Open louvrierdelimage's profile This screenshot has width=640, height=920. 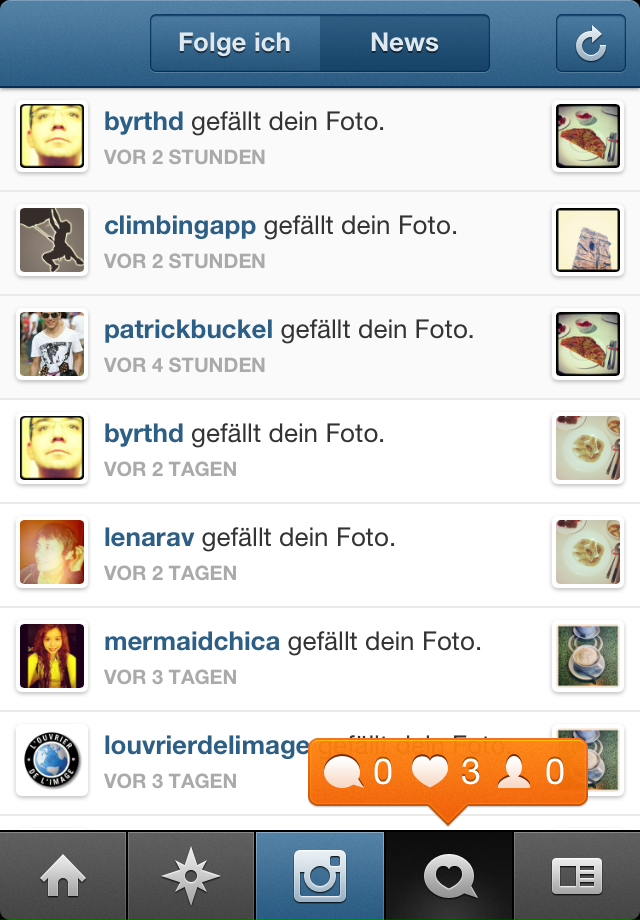pyautogui.click(x=205, y=746)
